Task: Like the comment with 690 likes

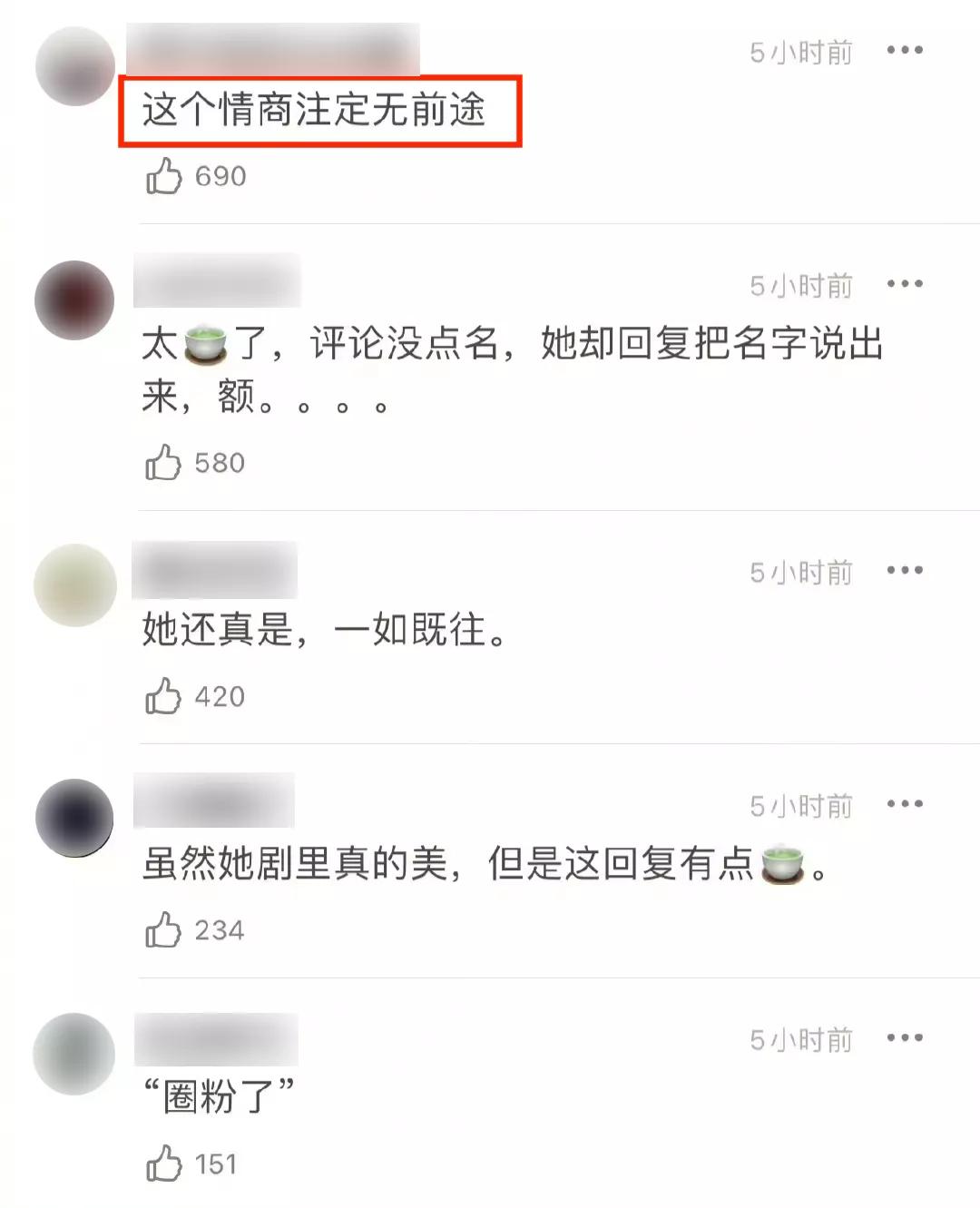Action: (164, 175)
